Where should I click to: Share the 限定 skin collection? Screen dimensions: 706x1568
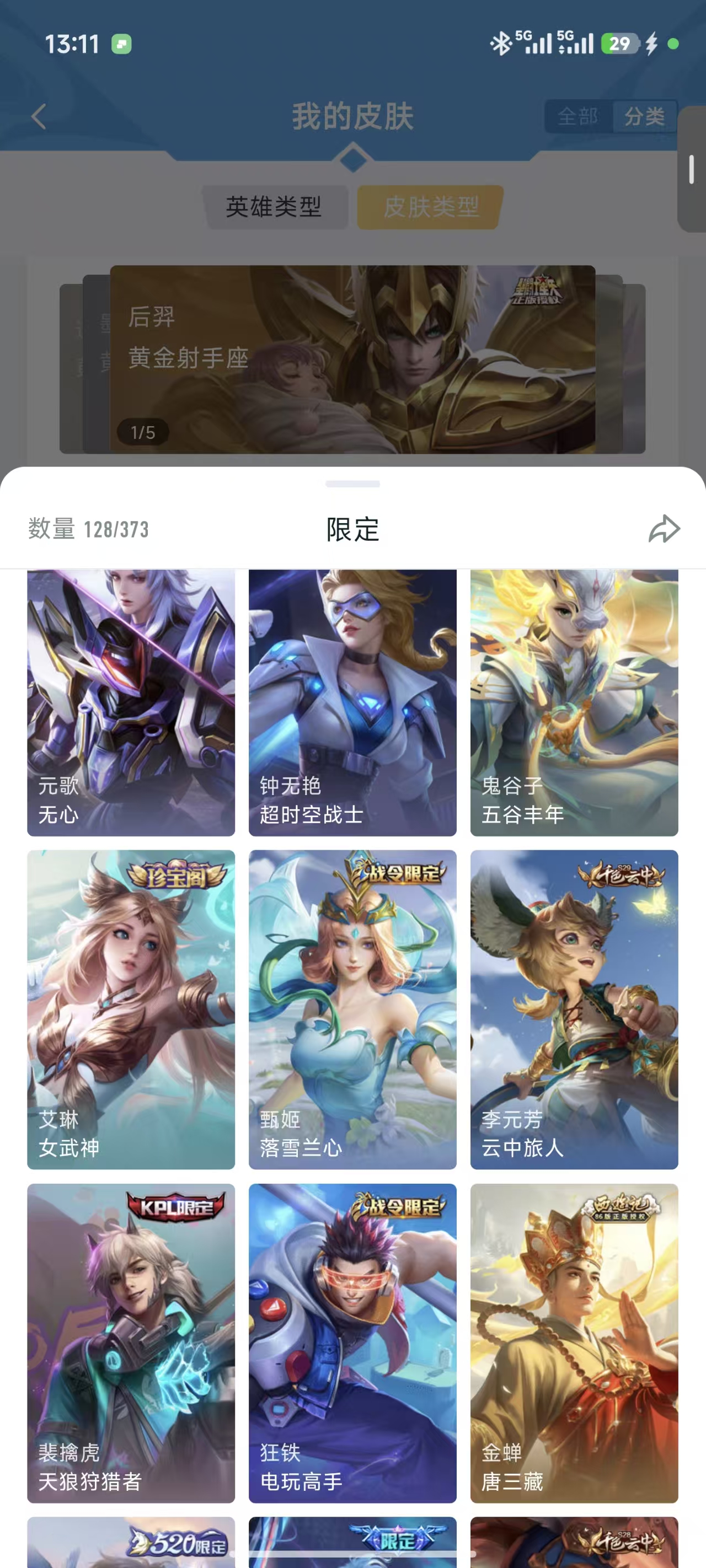point(664,528)
